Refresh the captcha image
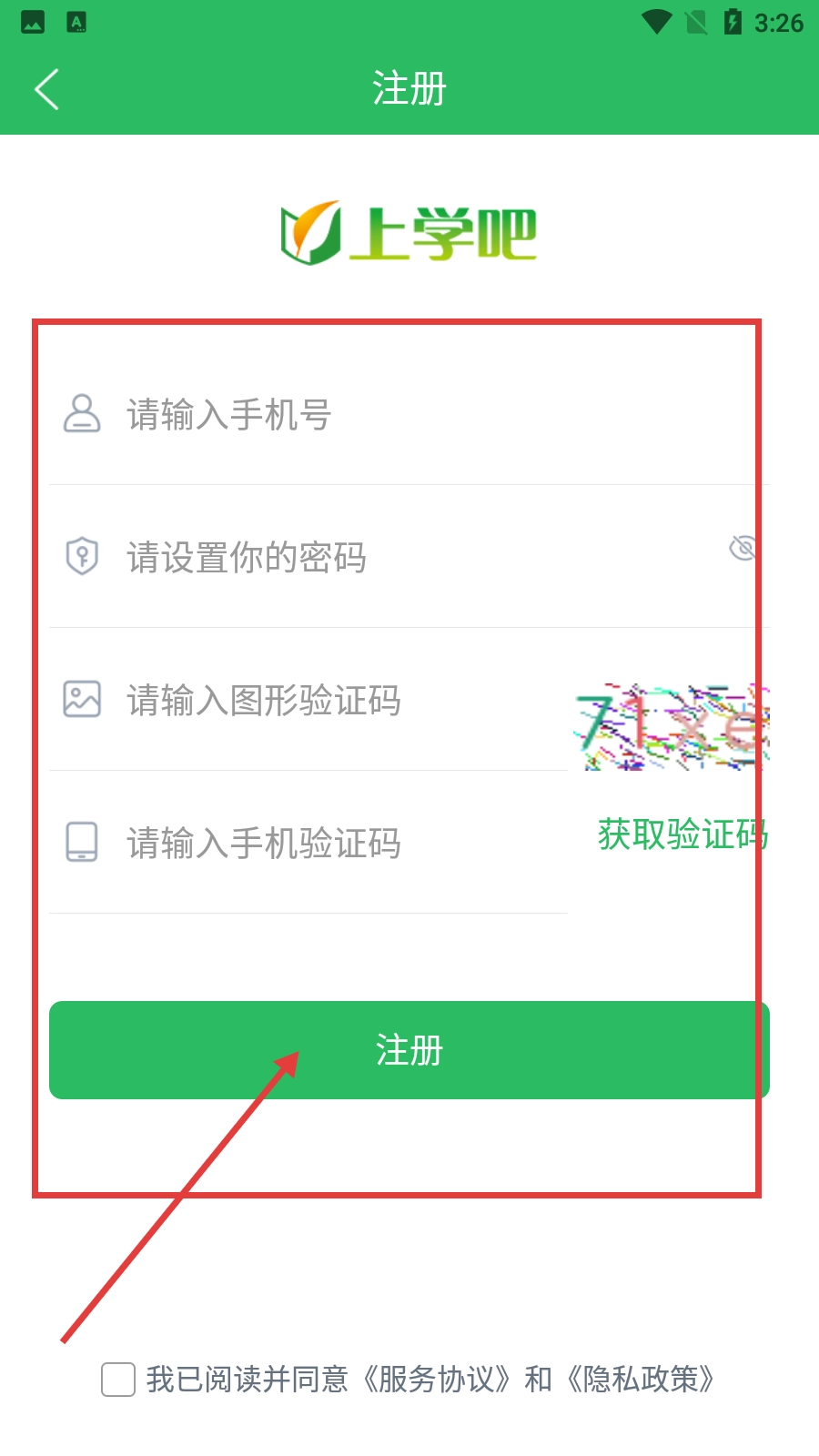Viewport: 819px width, 1456px height. [x=672, y=726]
